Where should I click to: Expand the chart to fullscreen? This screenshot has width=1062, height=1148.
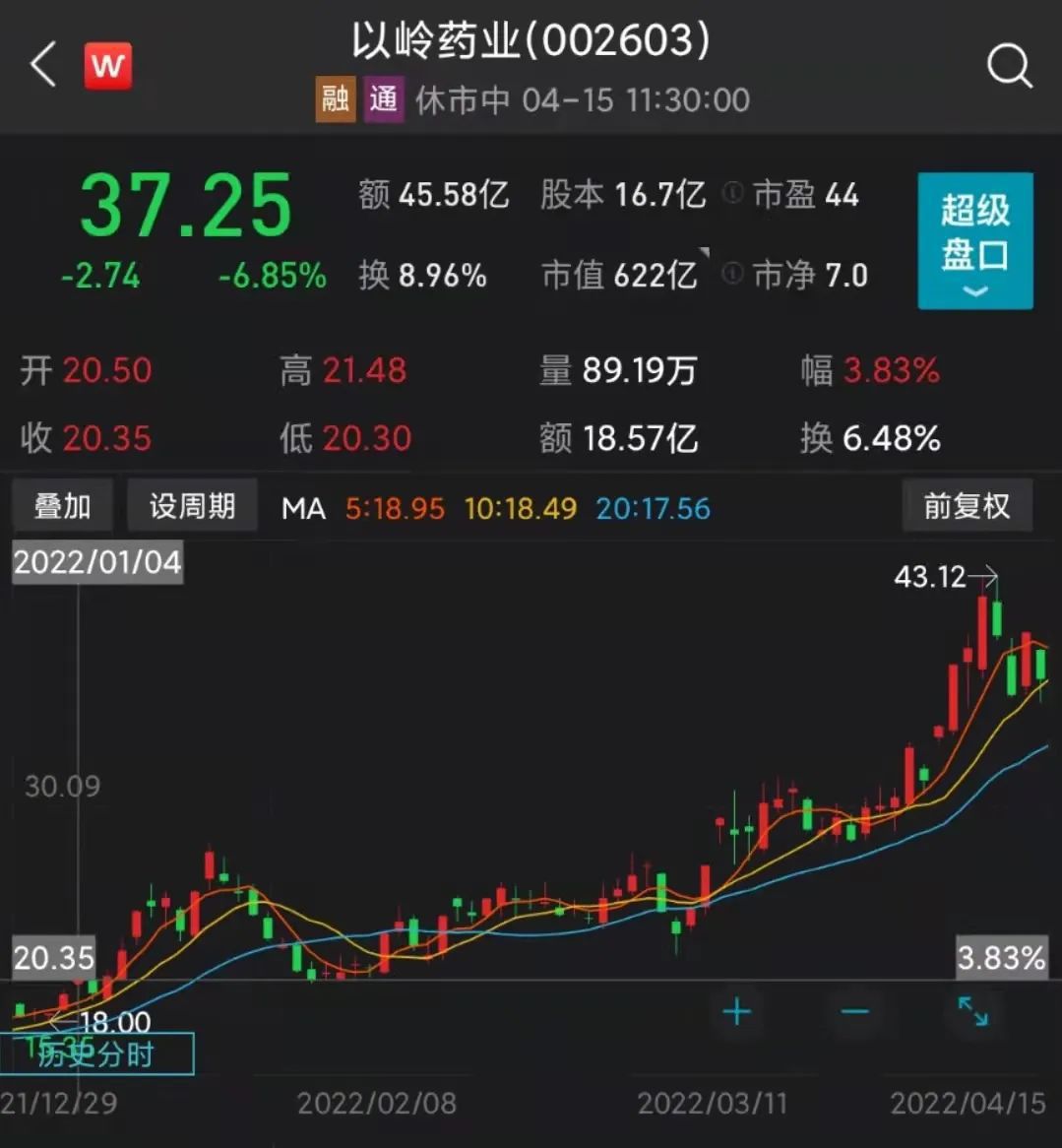point(972,1011)
